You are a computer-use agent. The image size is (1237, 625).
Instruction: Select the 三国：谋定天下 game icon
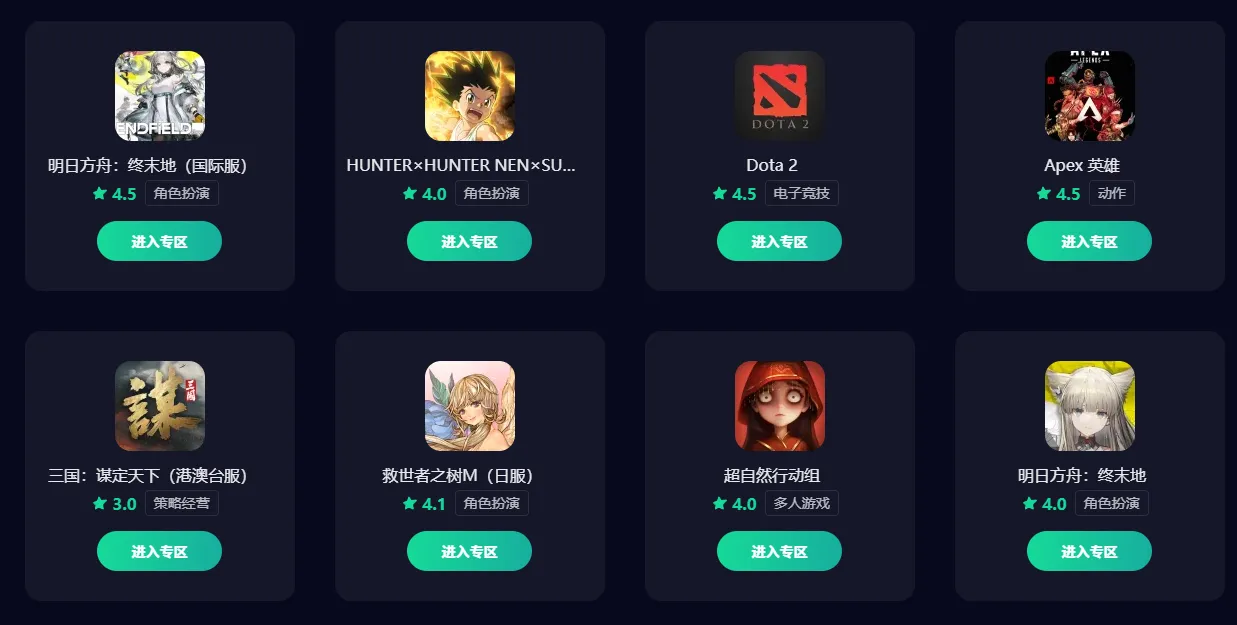(x=159, y=406)
